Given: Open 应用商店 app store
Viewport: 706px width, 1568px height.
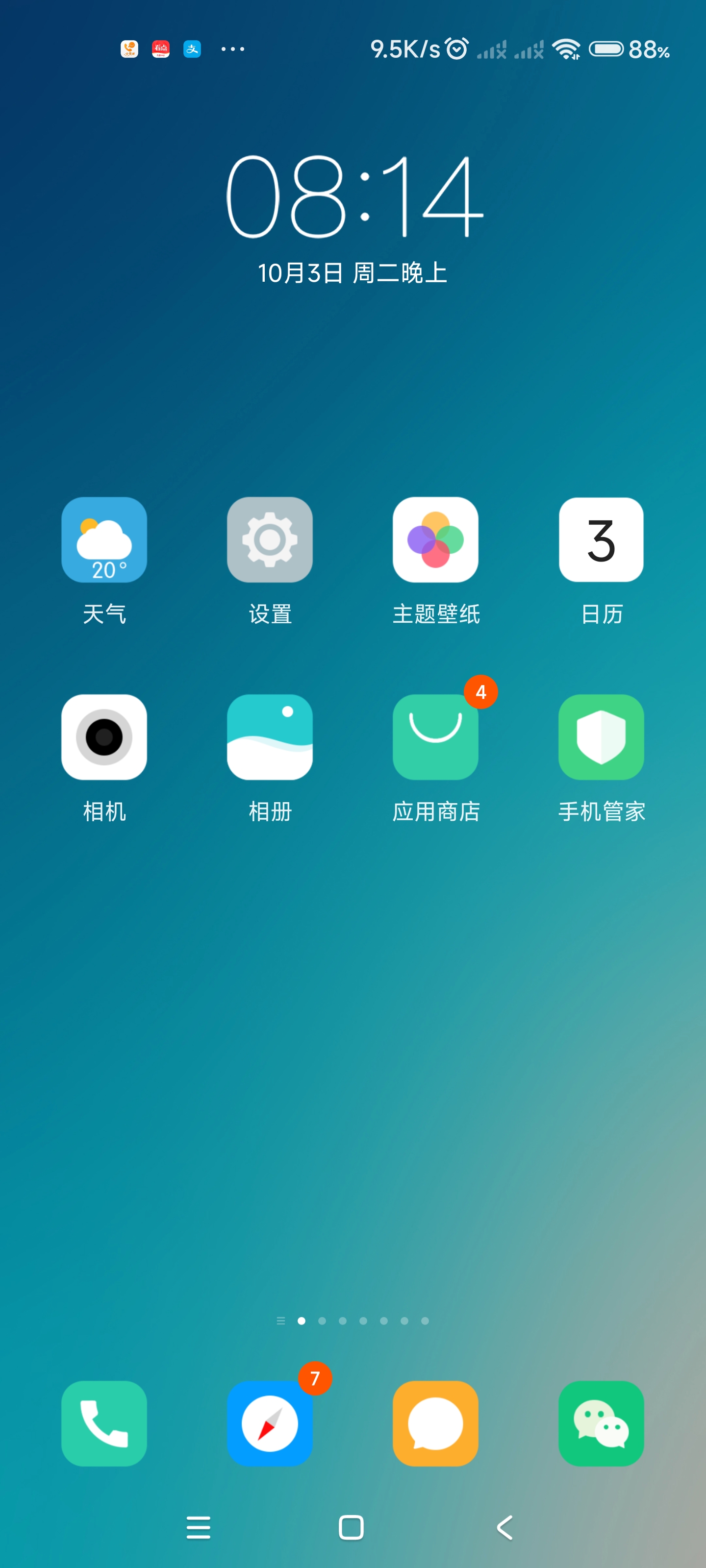Looking at the screenshot, I should 435,737.
